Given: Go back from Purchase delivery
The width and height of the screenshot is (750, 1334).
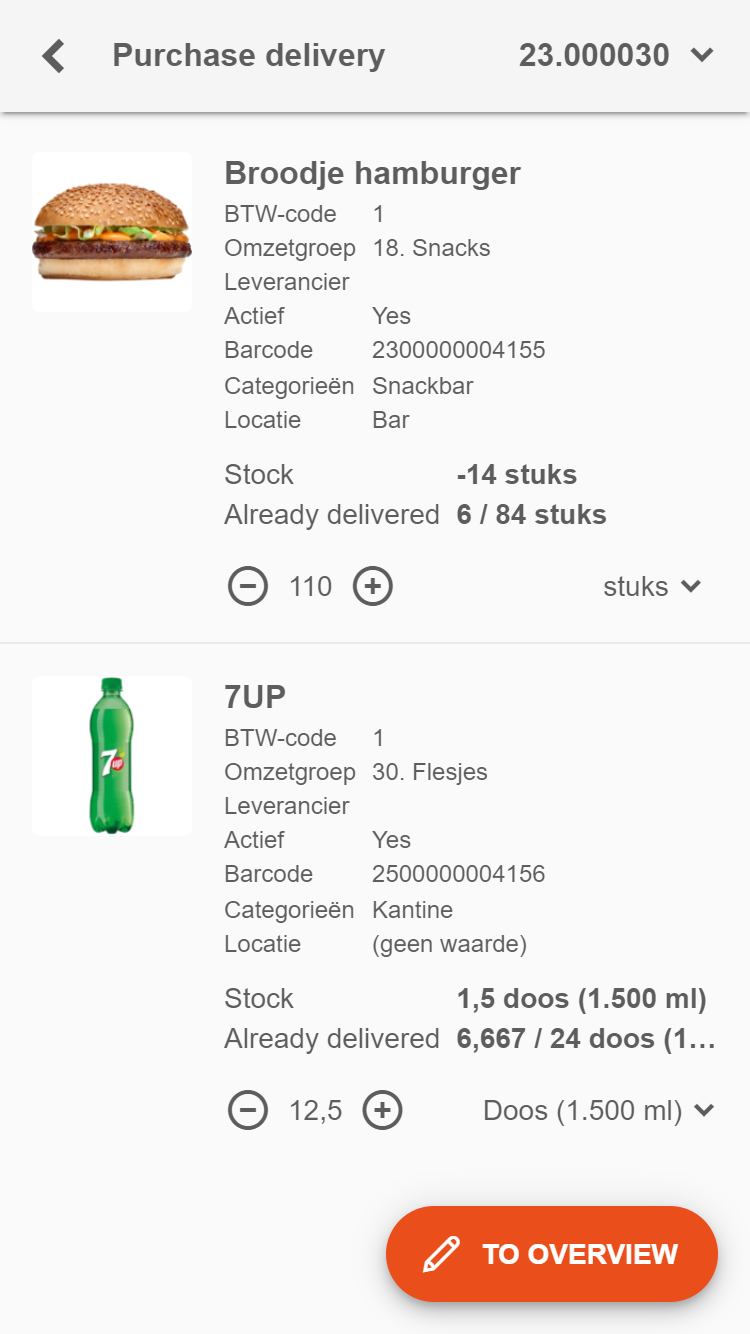Looking at the screenshot, I should pyautogui.click(x=53, y=56).
